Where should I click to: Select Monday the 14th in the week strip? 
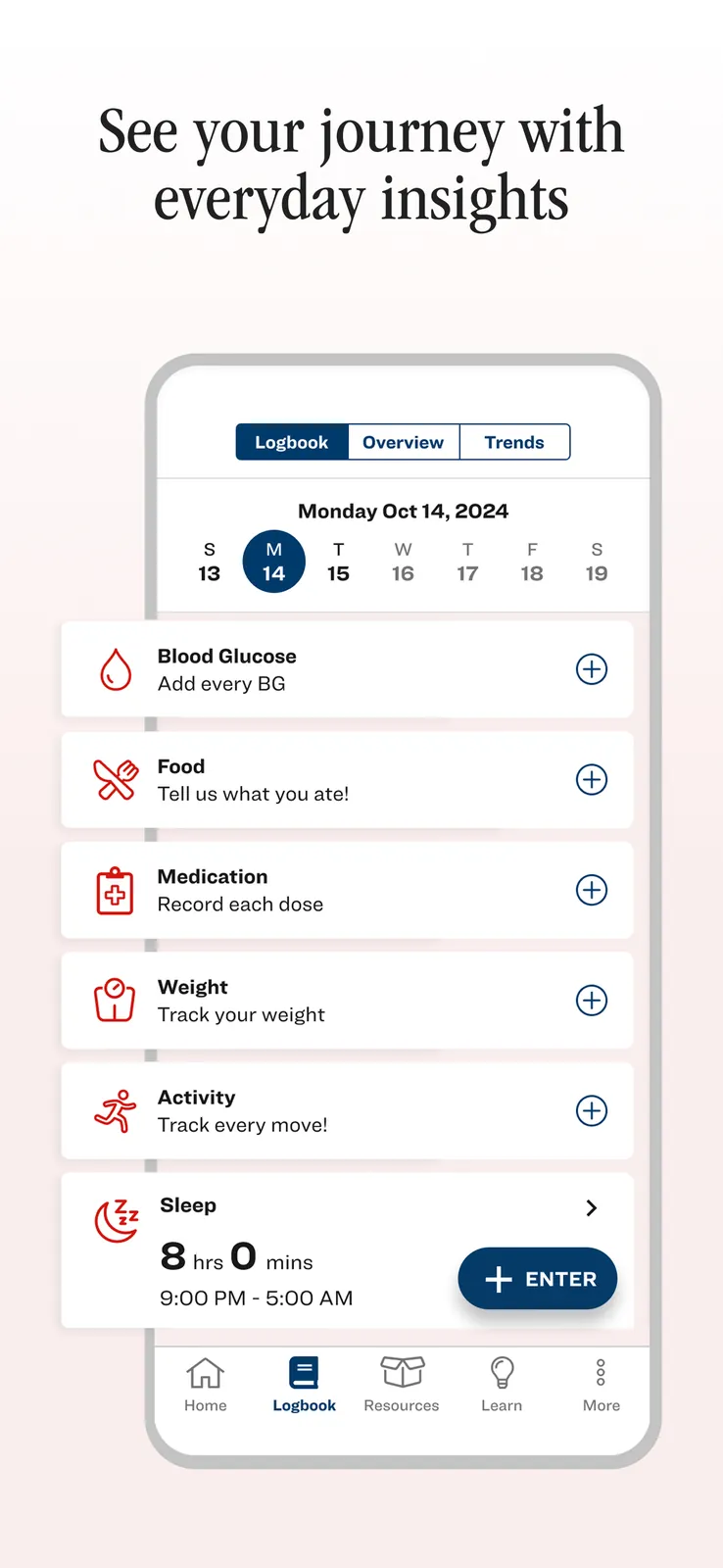pyautogui.click(x=274, y=561)
